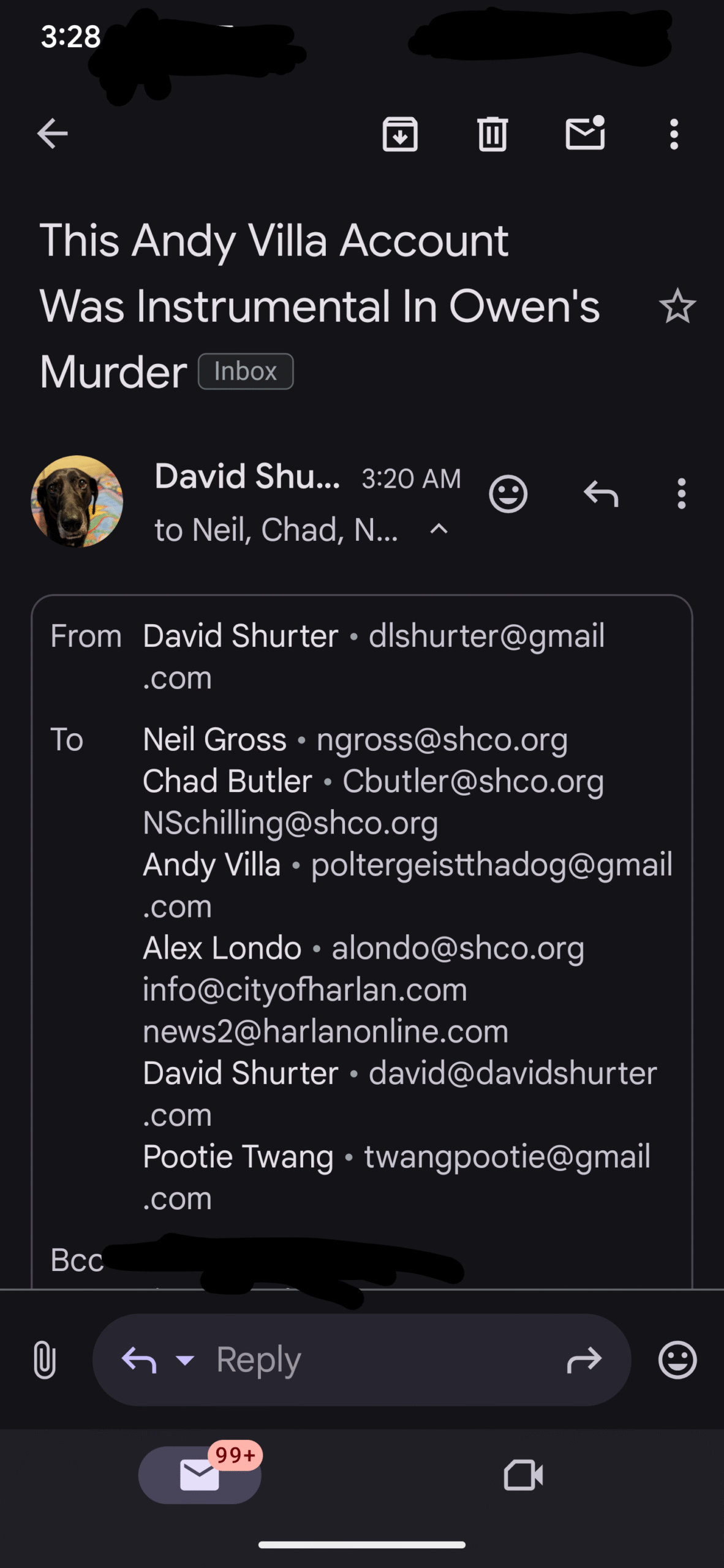Open message options next to reply arrow
Screen dimensions: 724x1568
click(681, 494)
